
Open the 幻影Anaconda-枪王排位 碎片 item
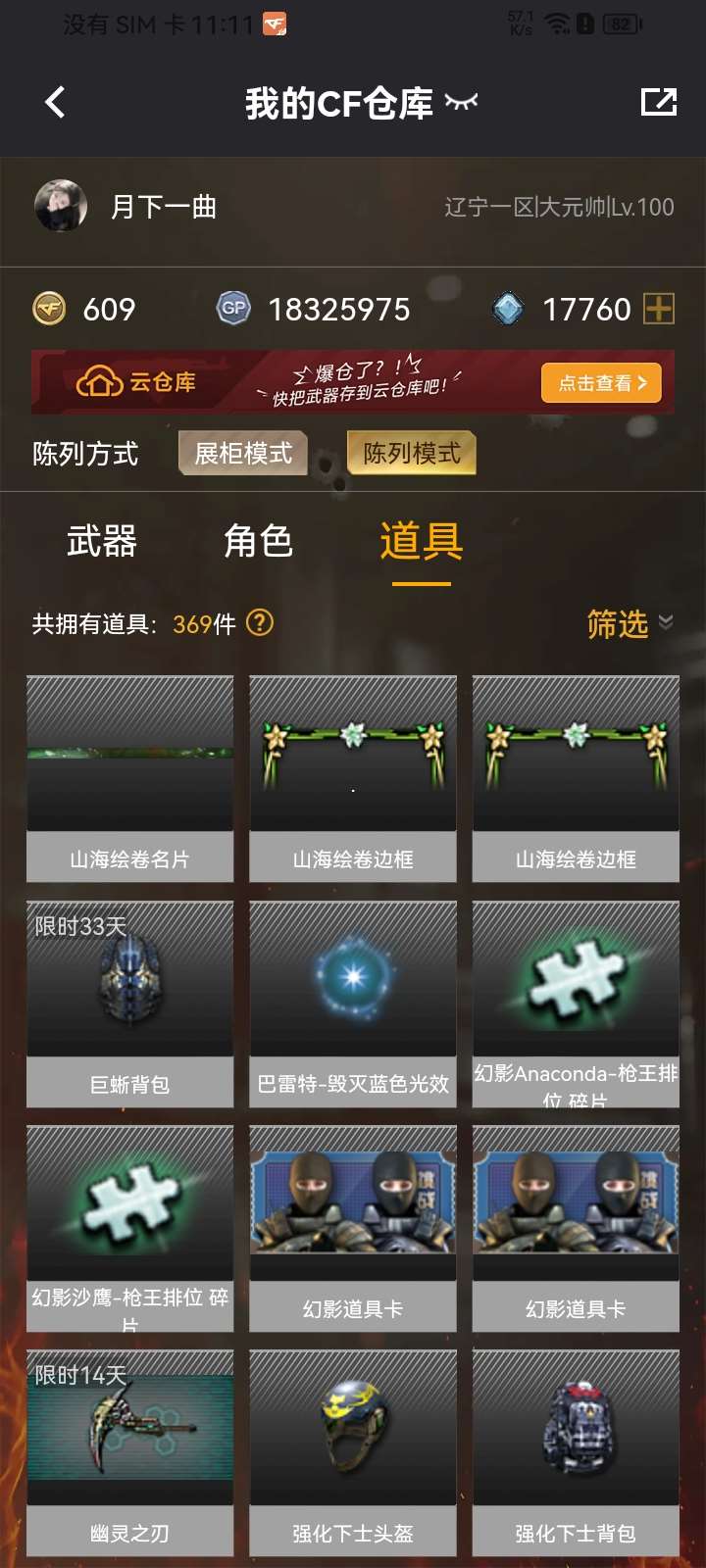coord(576,1004)
